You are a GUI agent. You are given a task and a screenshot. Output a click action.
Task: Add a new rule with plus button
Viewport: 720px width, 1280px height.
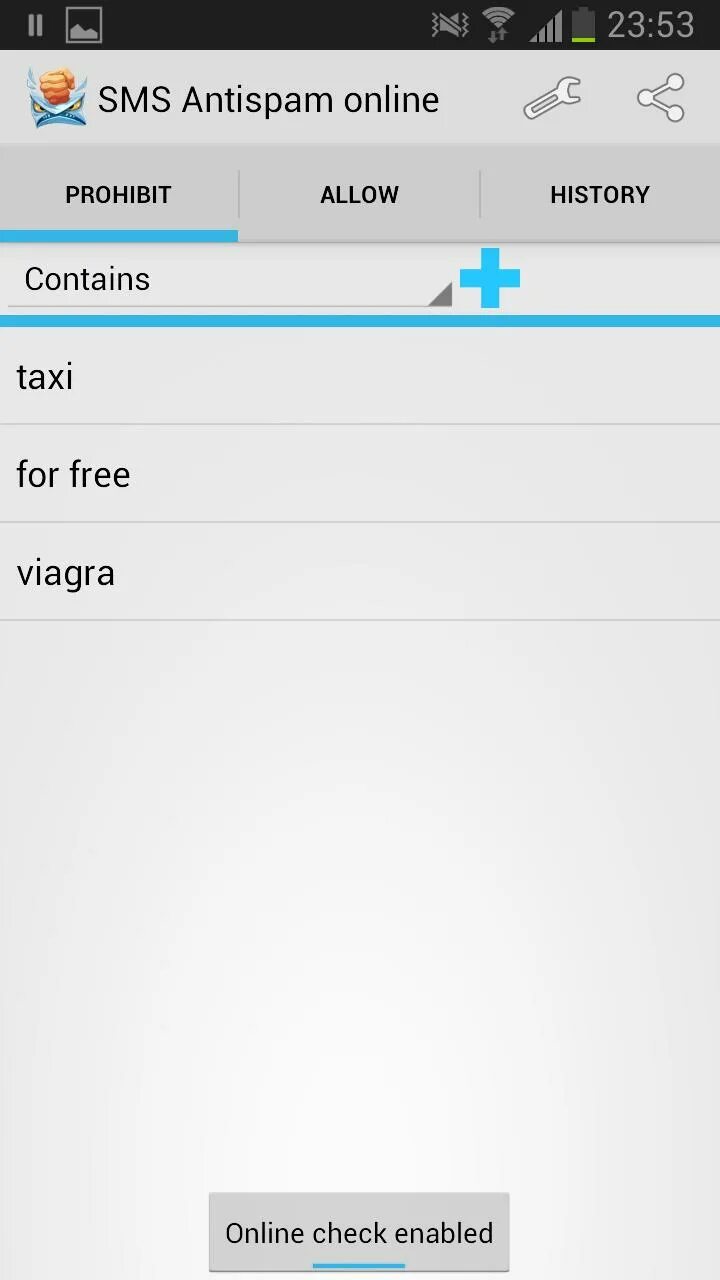tap(490, 278)
